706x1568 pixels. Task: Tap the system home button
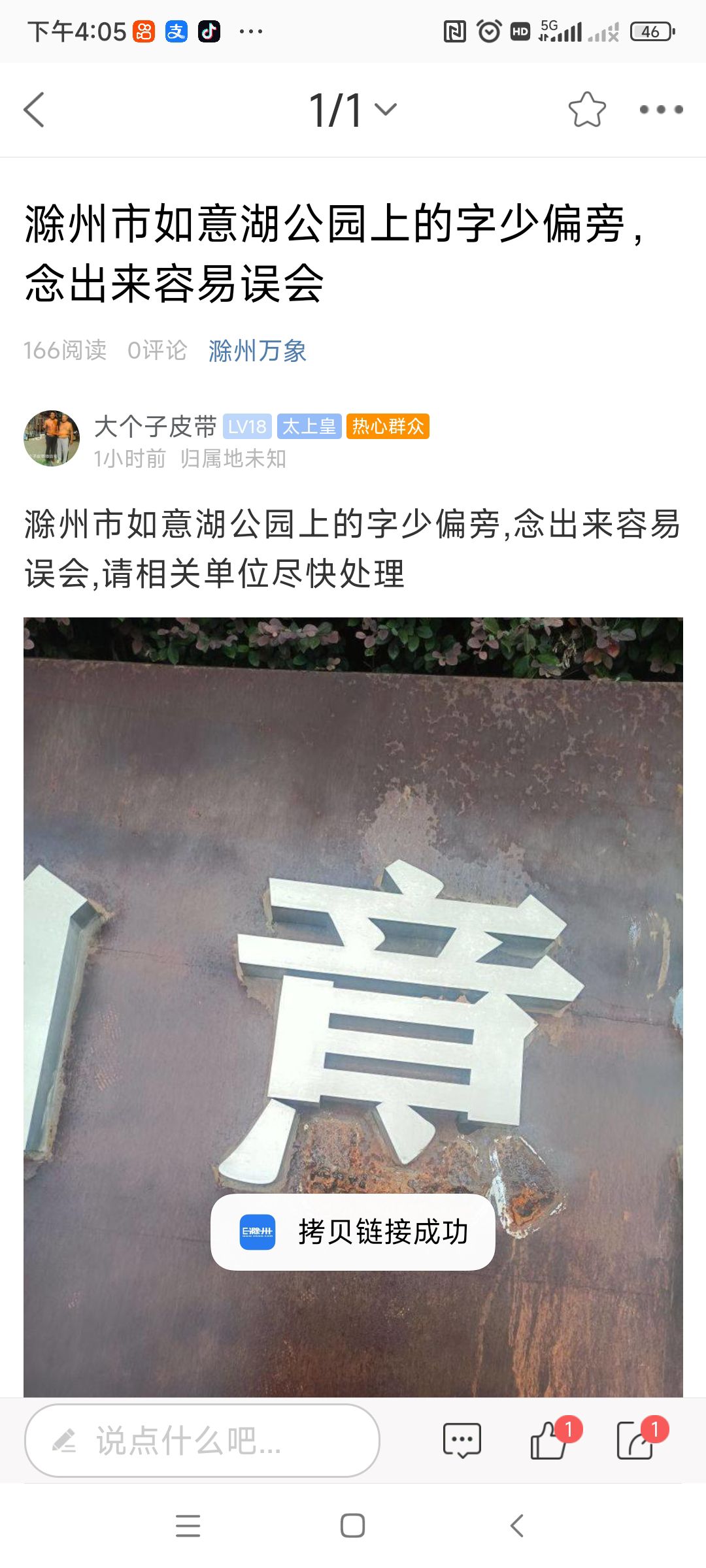(x=353, y=1526)
